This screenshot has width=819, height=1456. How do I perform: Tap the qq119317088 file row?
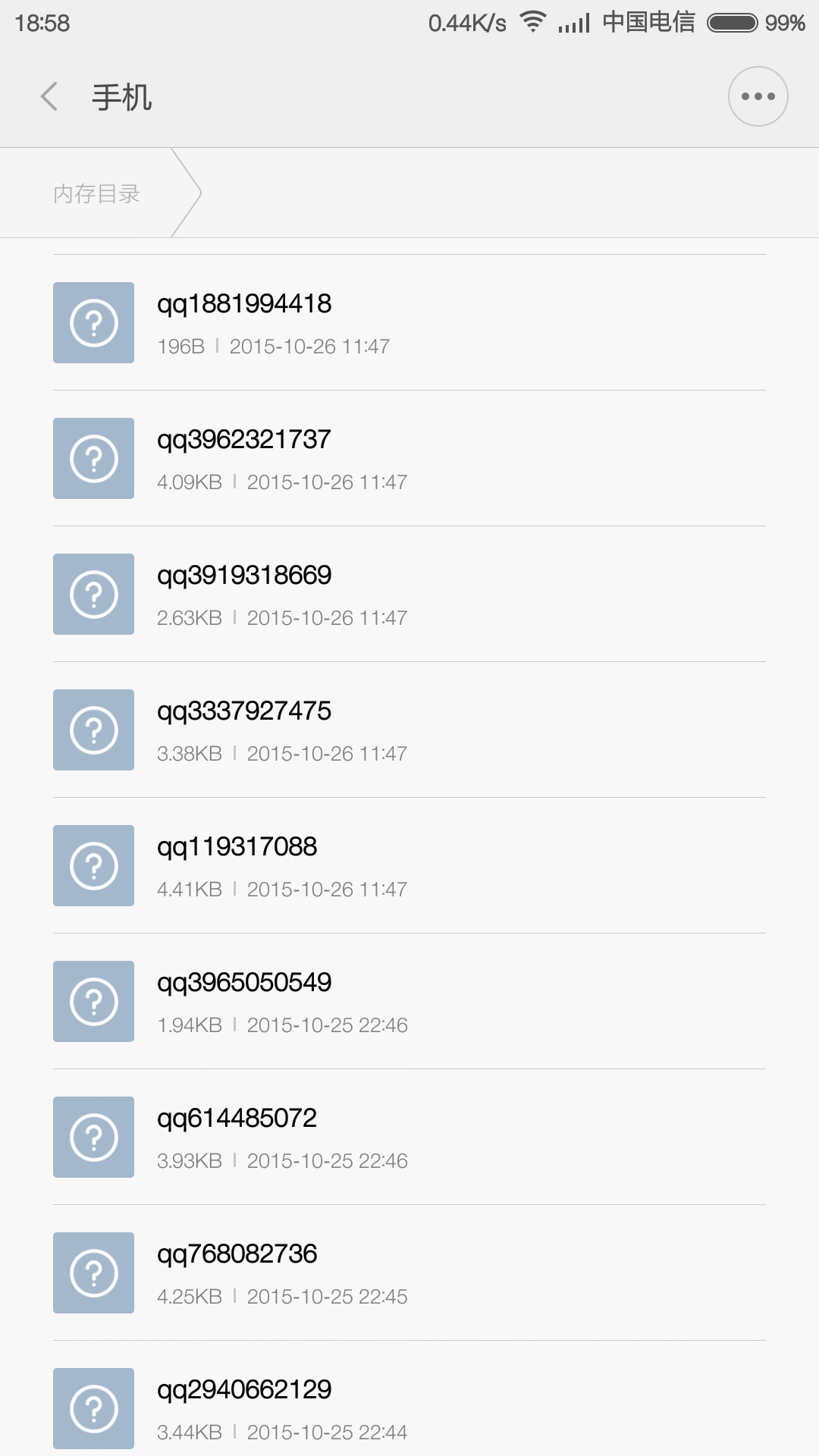[409, 866]
